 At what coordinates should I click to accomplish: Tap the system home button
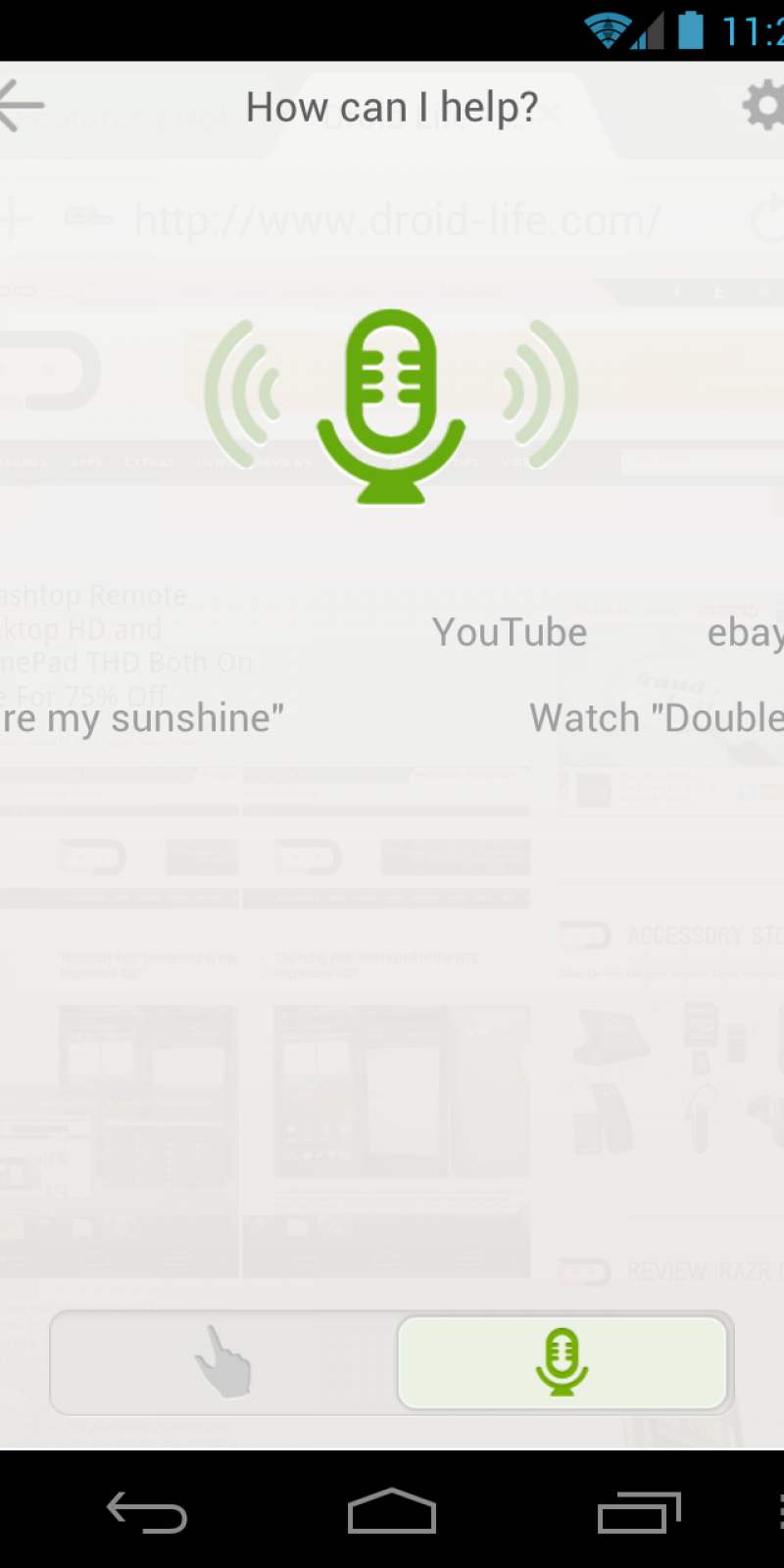(x=391, y=1511)
